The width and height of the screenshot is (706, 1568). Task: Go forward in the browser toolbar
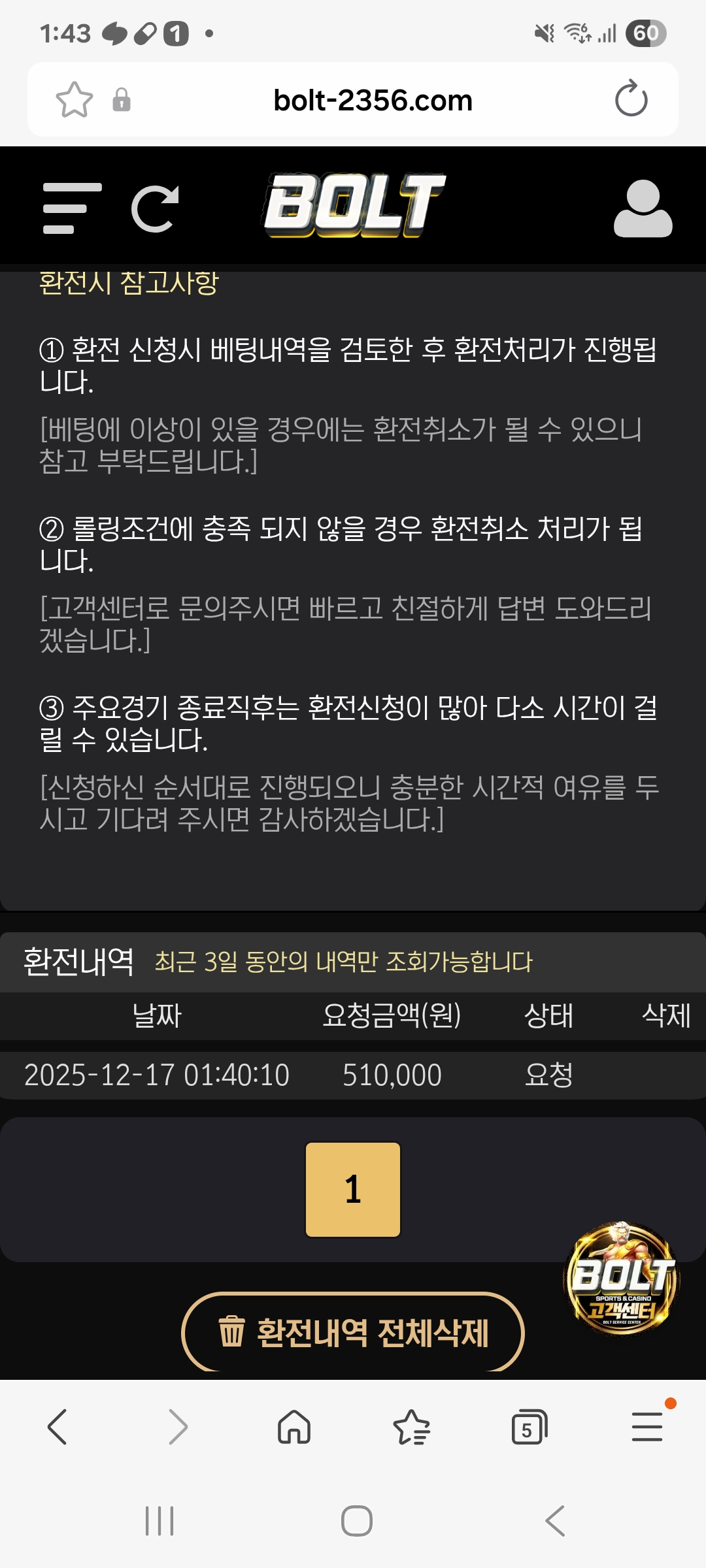pos(177,1426)
